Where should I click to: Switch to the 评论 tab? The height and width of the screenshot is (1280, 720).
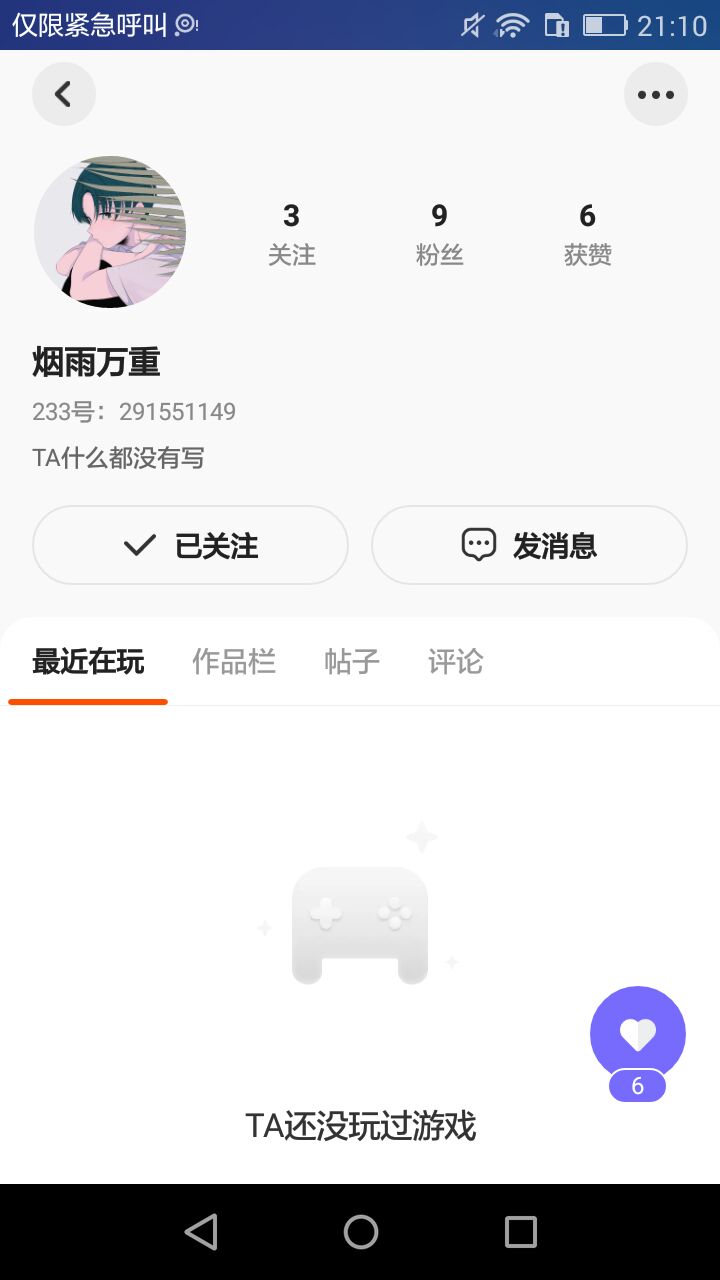click(456, 662)
